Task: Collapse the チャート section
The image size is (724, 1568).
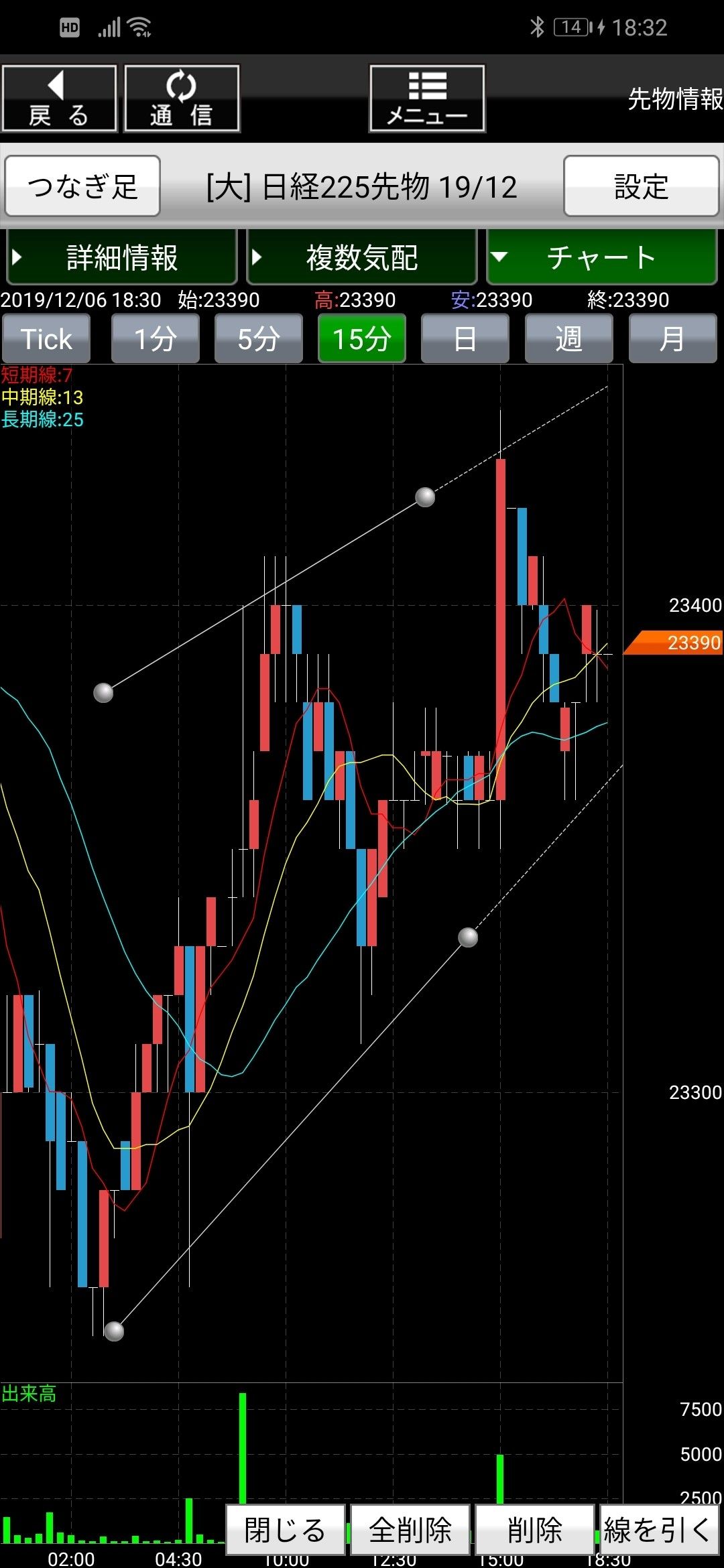Action: (602, 257)
